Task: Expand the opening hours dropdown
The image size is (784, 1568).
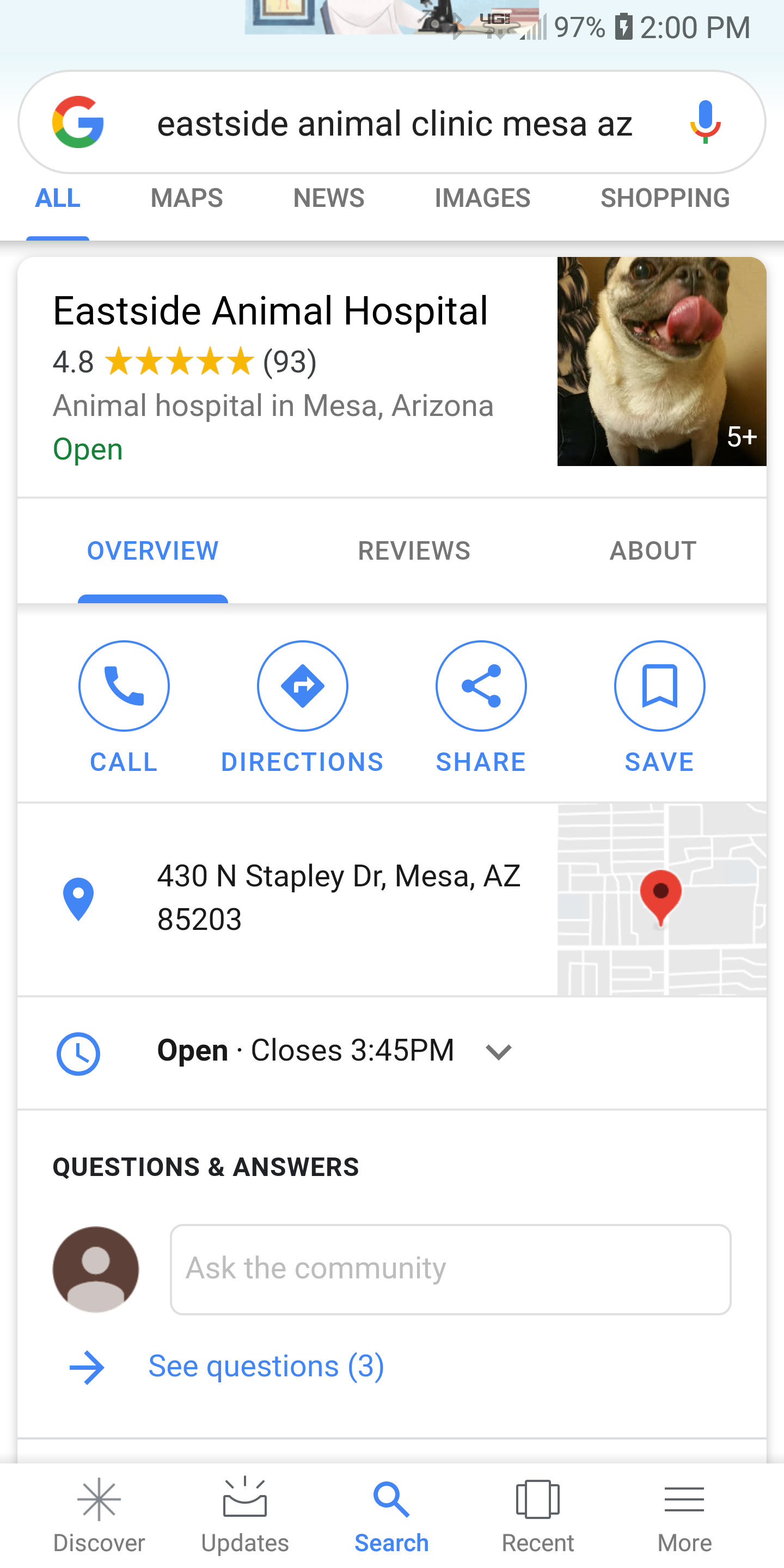Action: 499,1051
